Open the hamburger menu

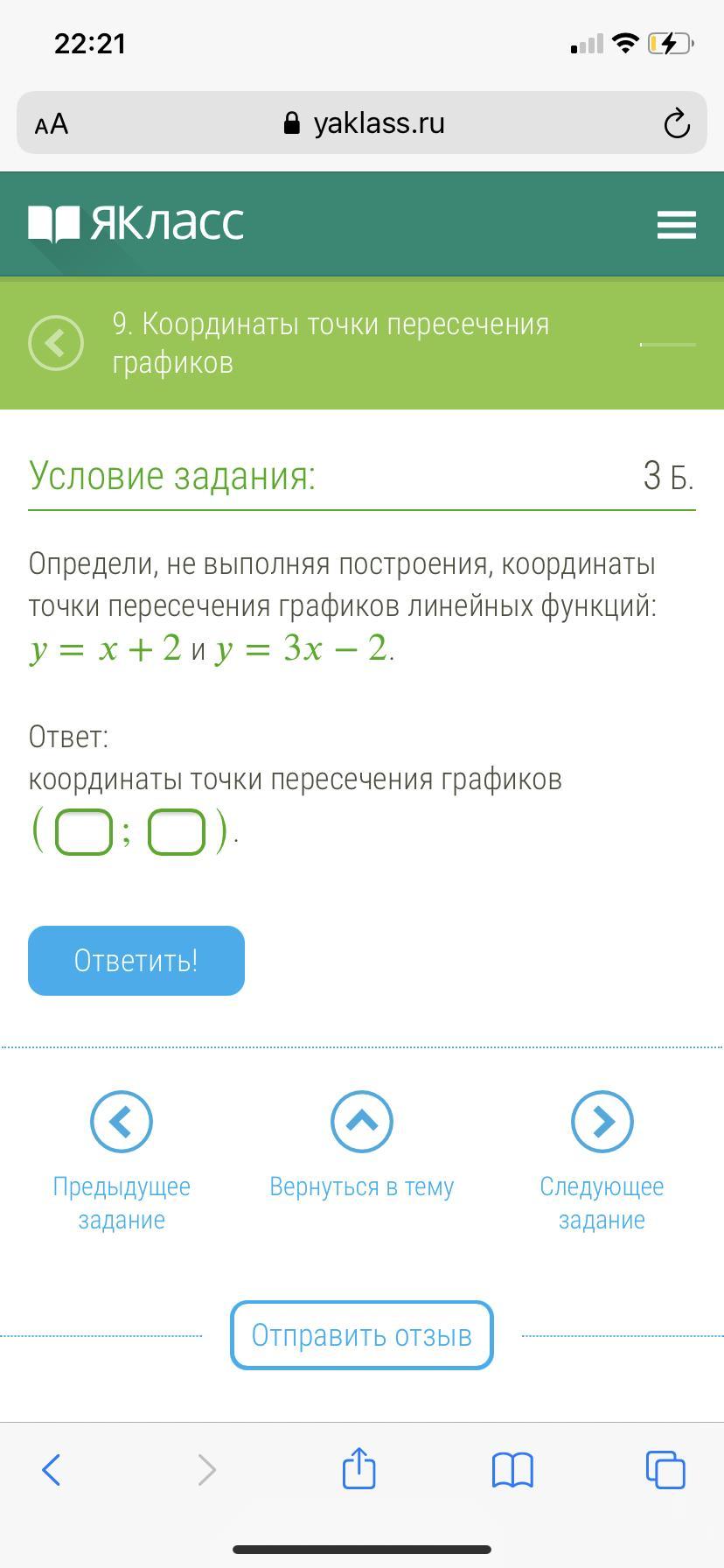click(676, 225)
